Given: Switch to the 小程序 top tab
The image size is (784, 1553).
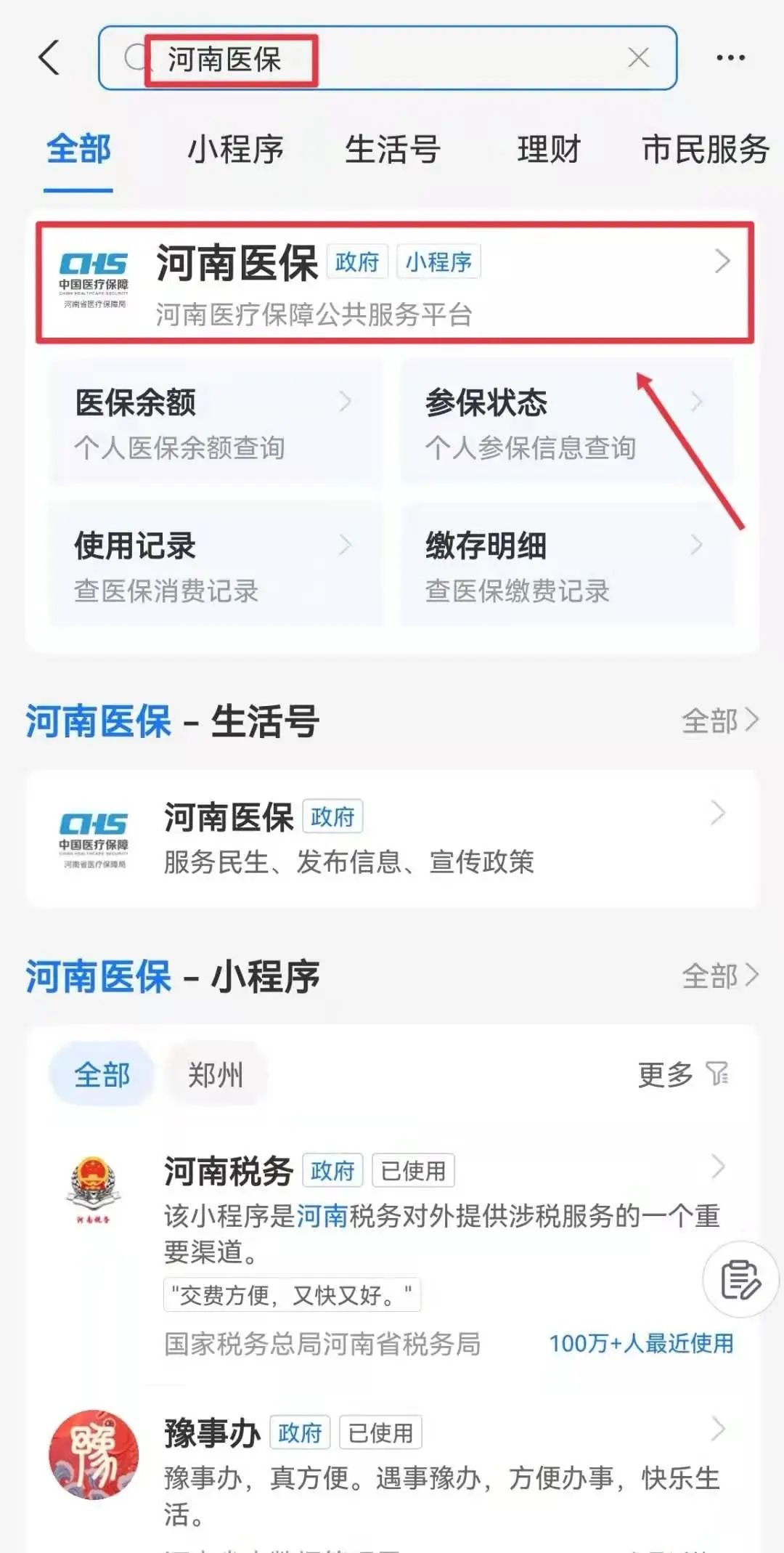Looking at the screenshot, I should tap(235, 150).
